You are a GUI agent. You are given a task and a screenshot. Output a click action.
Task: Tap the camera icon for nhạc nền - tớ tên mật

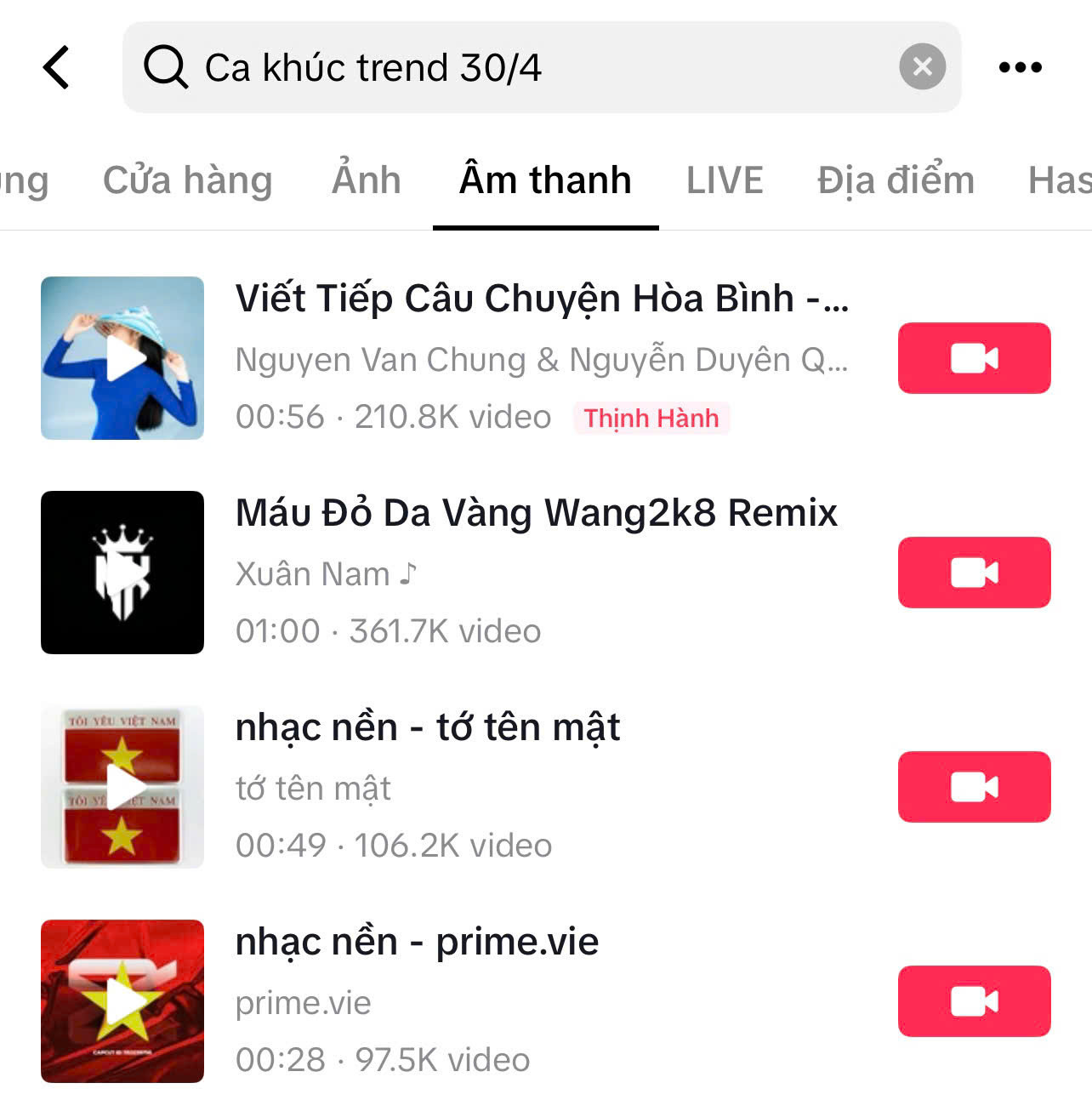[972, 786]
